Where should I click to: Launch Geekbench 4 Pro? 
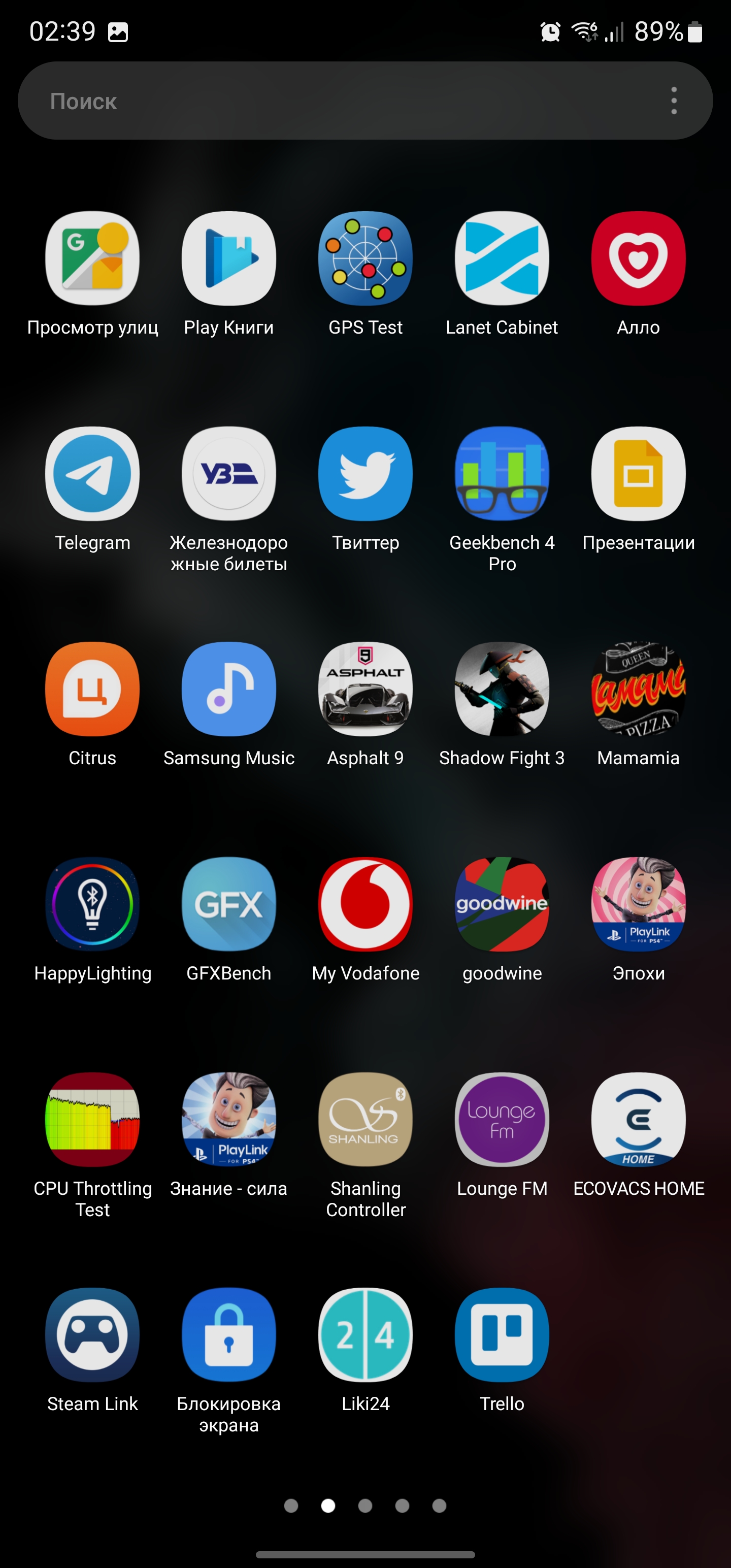click(x=502, y=474)
